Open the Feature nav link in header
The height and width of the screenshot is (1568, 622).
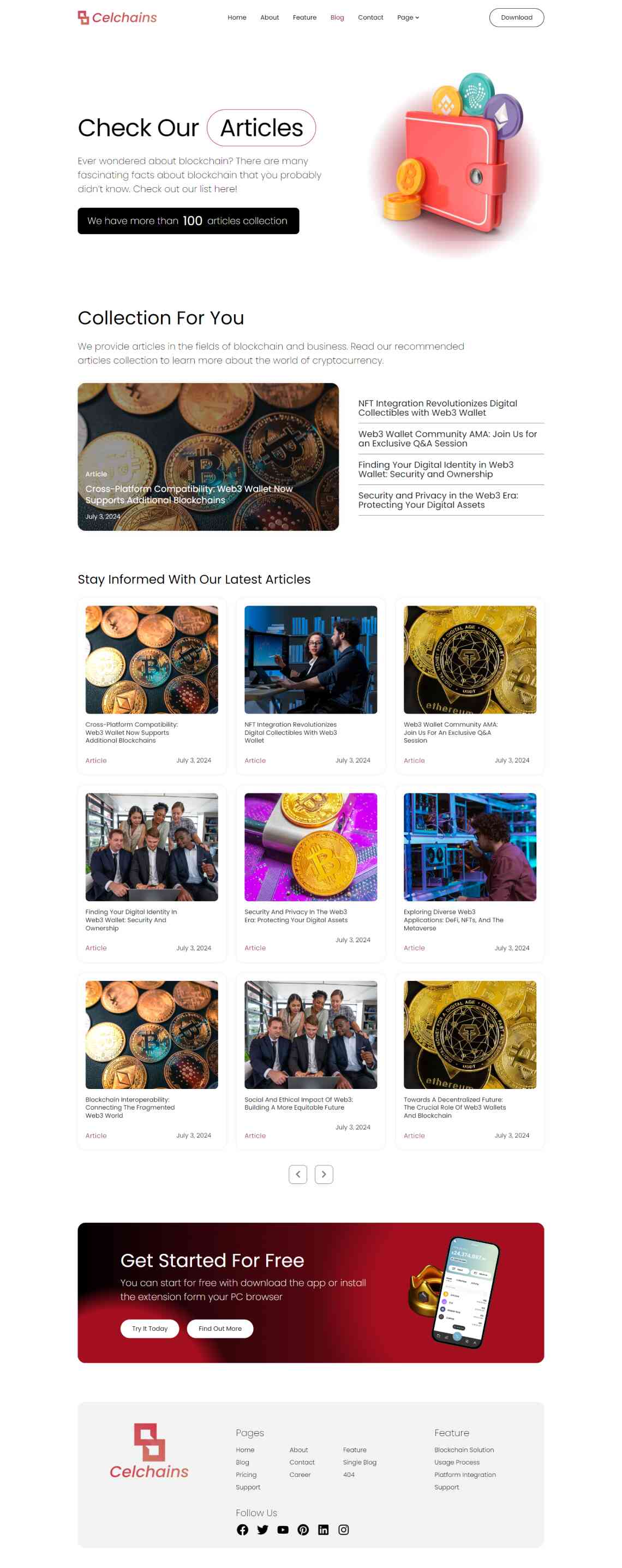pyautogui.click(x=304, y=17)
